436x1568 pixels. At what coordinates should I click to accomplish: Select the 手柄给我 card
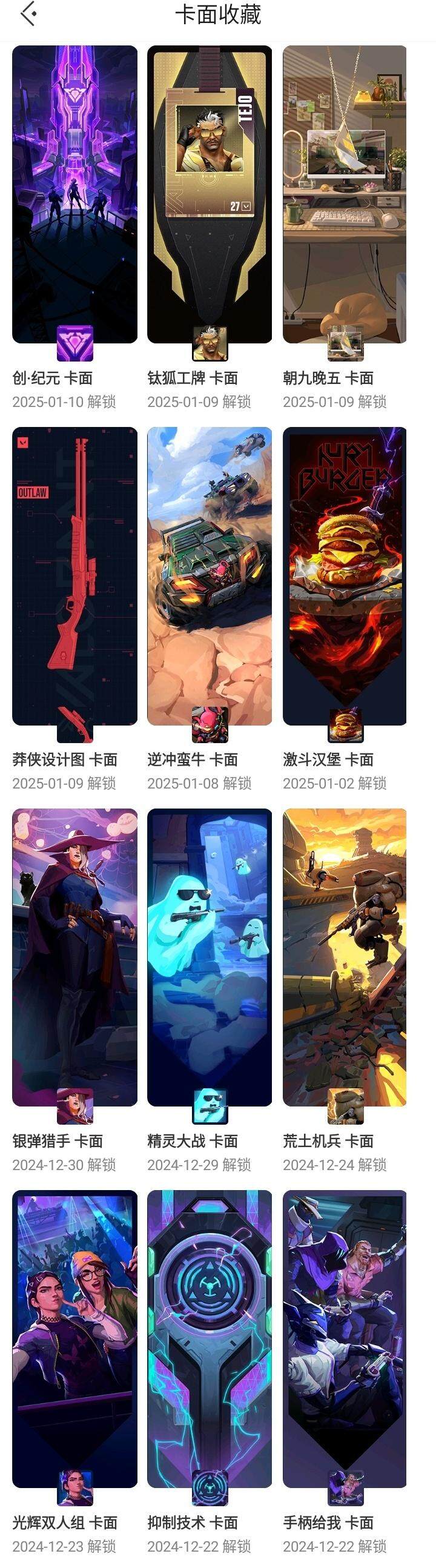345,1338
